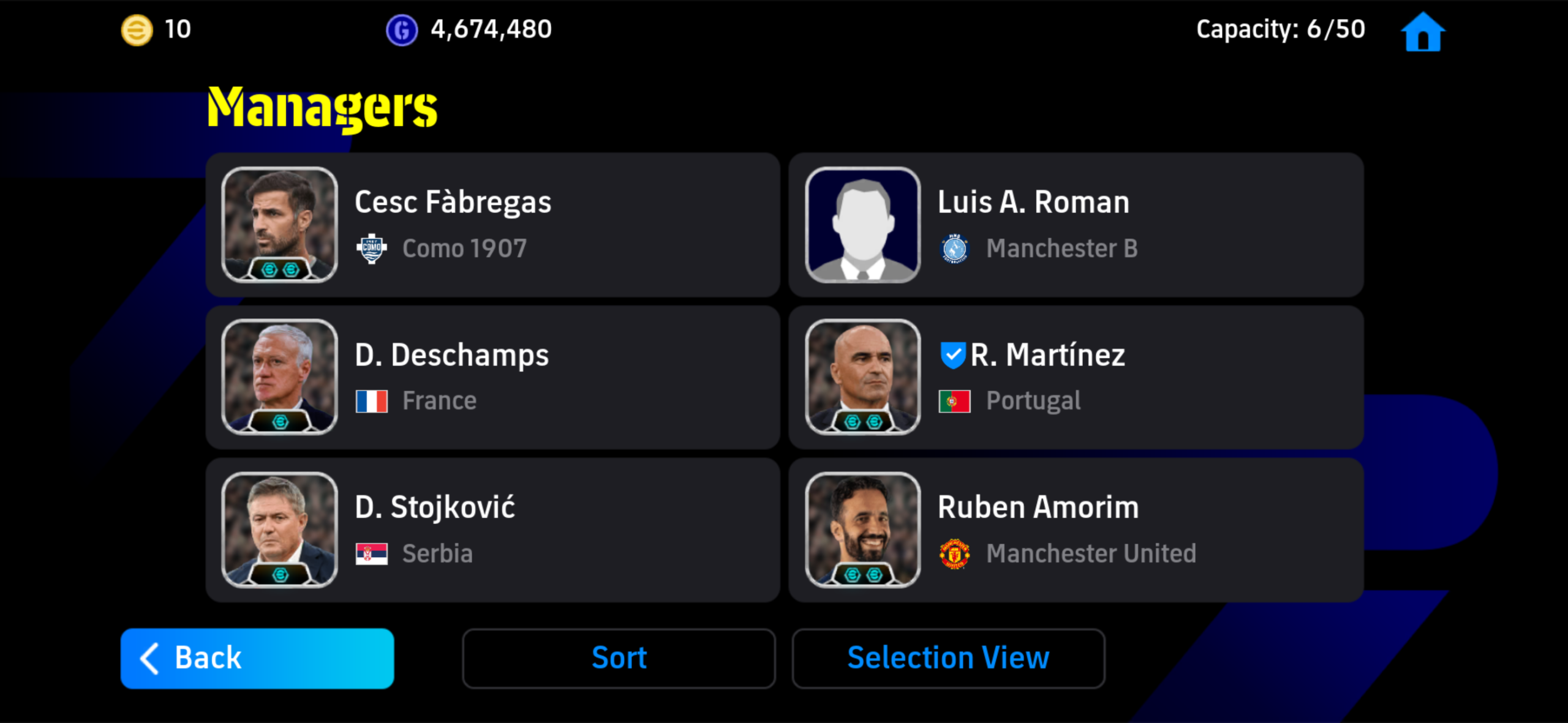Go to the home screen icon
This screenshot has width=1568, height=723.
point(1422,32)
